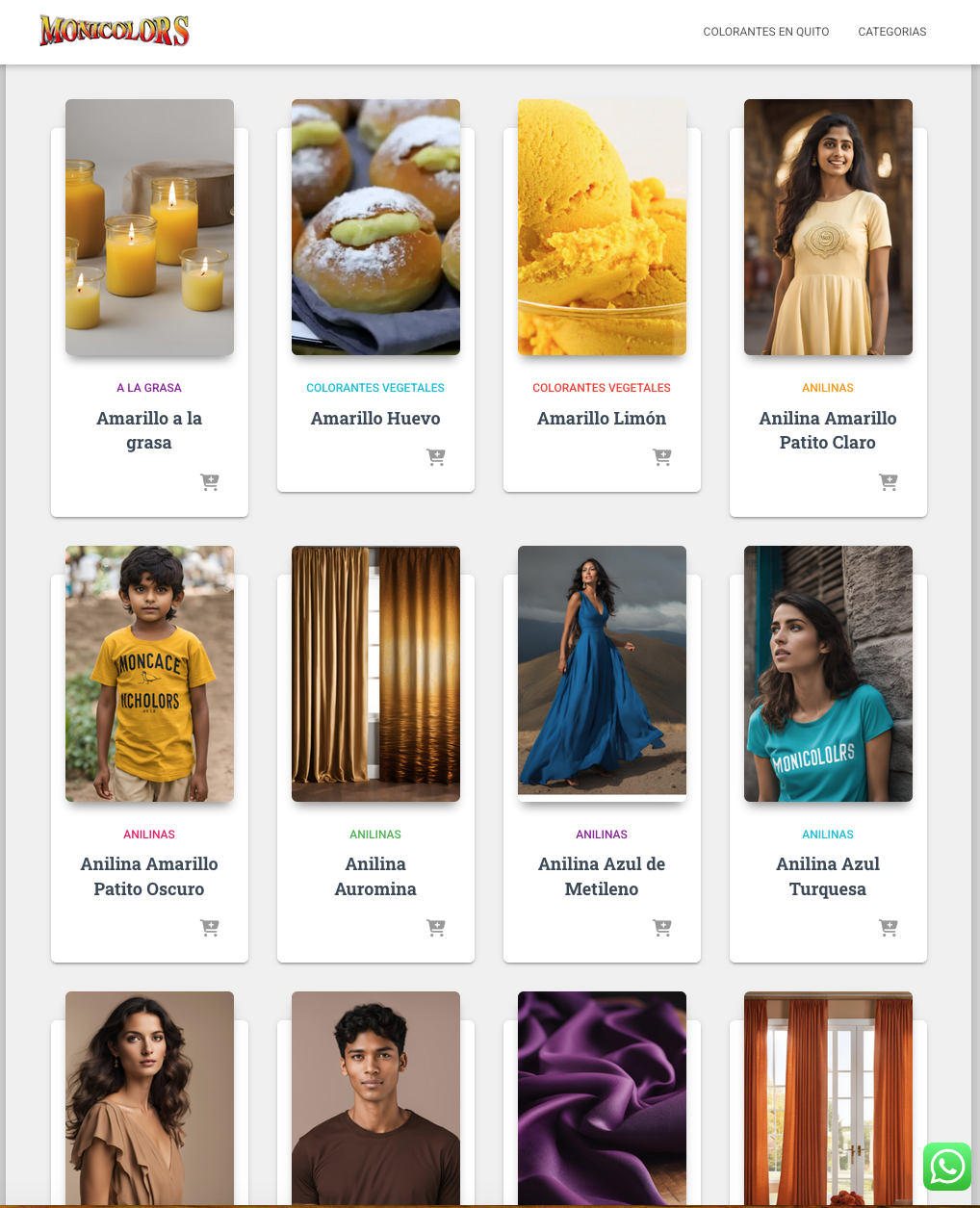Open the Categorias menu
Screen dimensions: 980x1208
891,32
